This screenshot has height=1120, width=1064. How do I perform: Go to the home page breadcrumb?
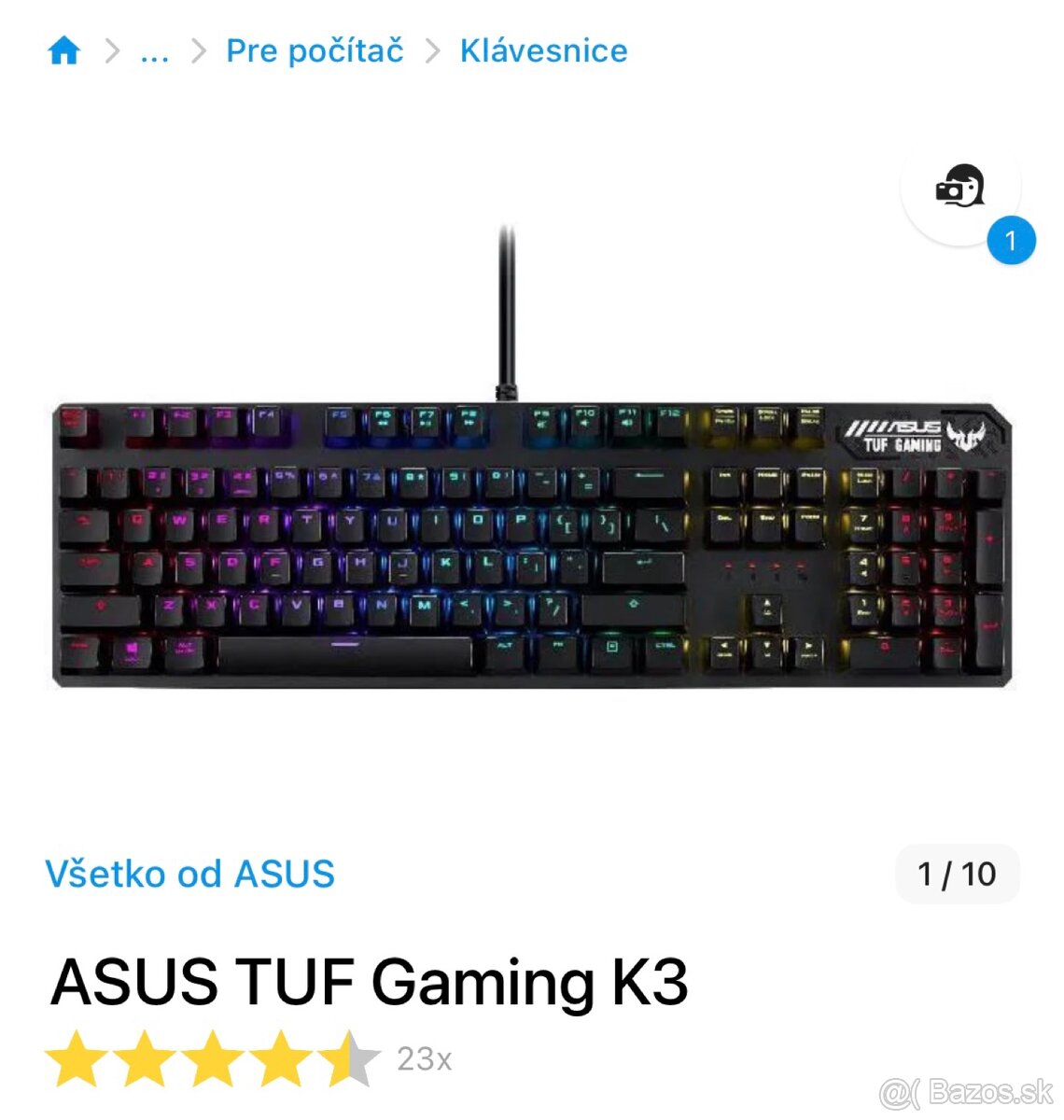click(x=63, y=50)
